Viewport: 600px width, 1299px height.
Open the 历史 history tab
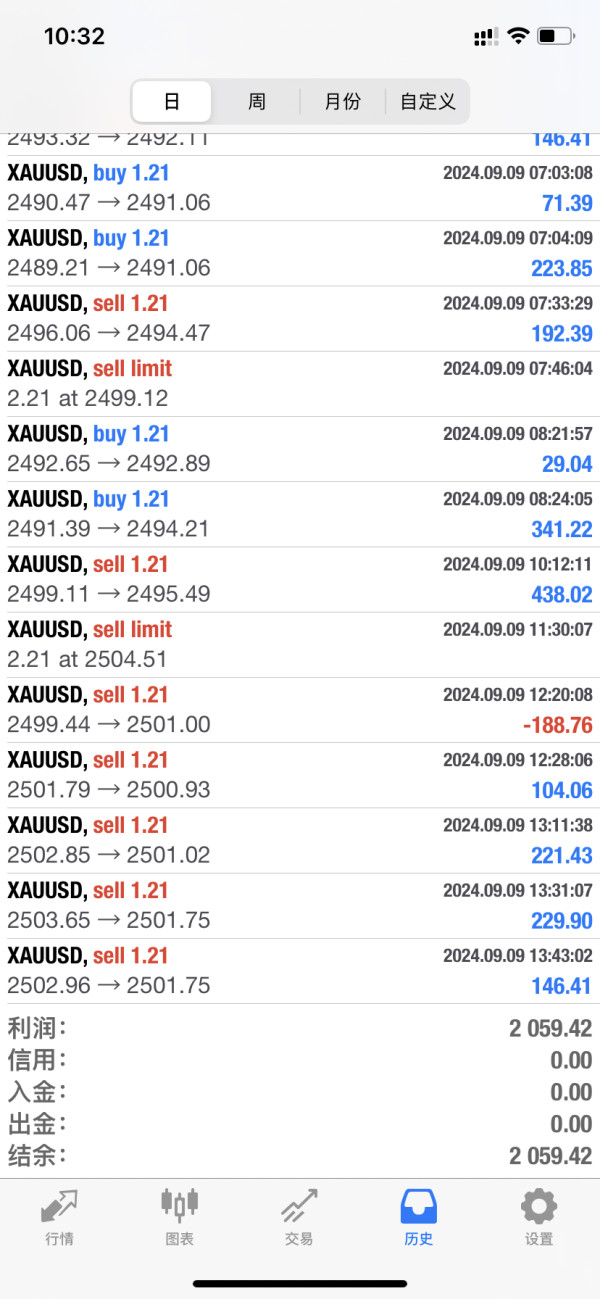point(419,1217)
